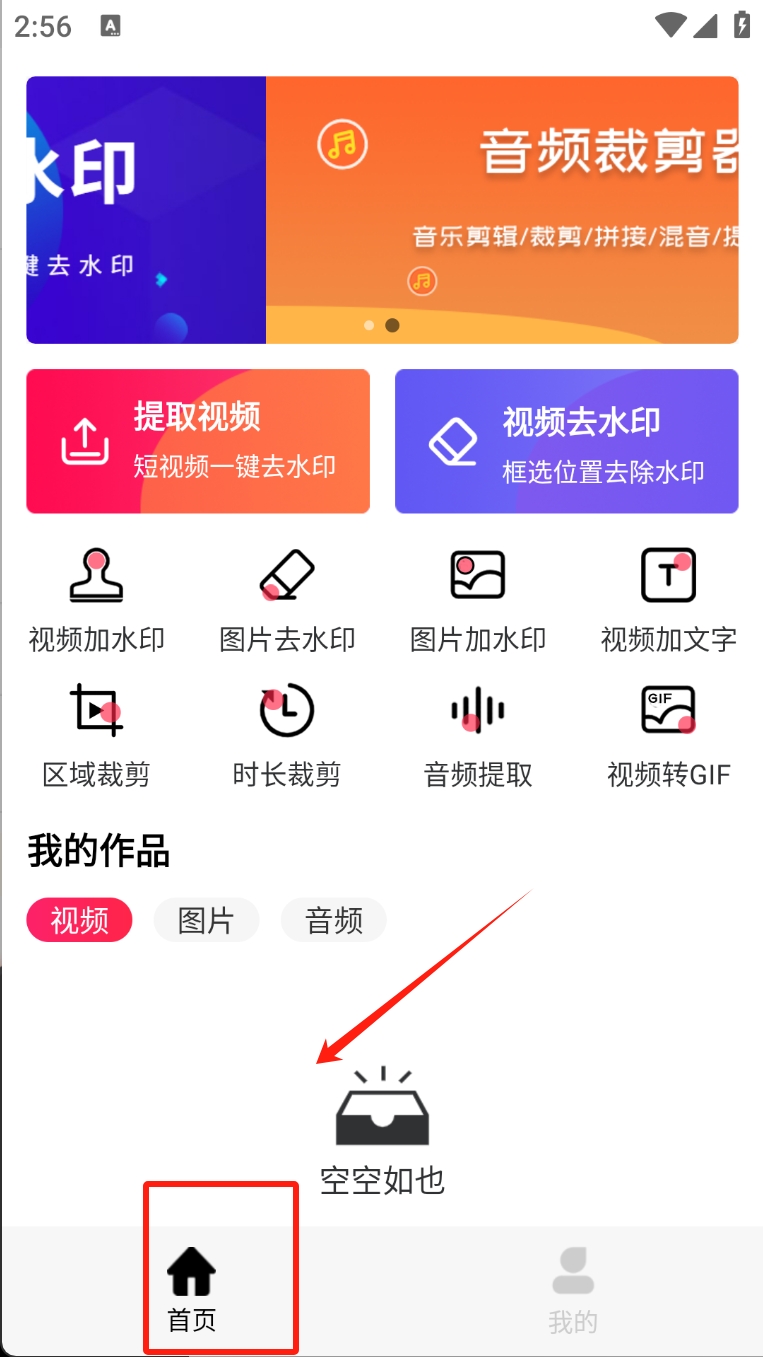This screenshot has height=1357, width=763.
Task: Select the 视频 filter chip
Action: 79,920
